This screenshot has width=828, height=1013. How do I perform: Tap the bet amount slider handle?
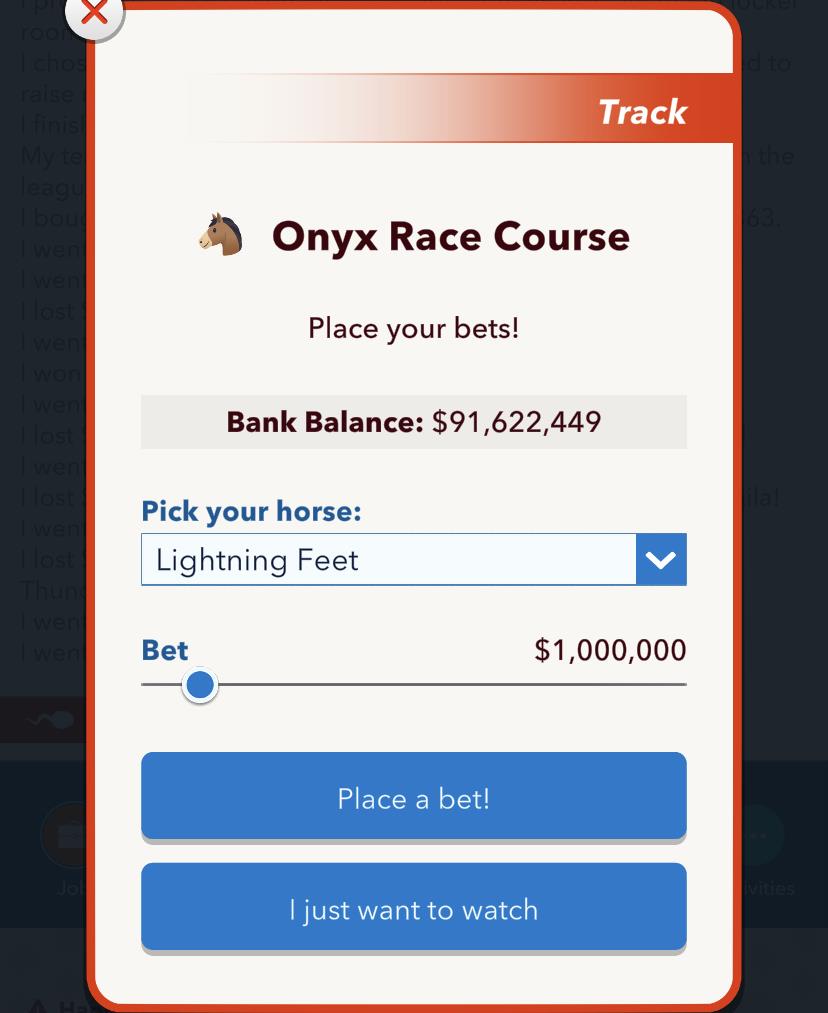coord(200,685)
